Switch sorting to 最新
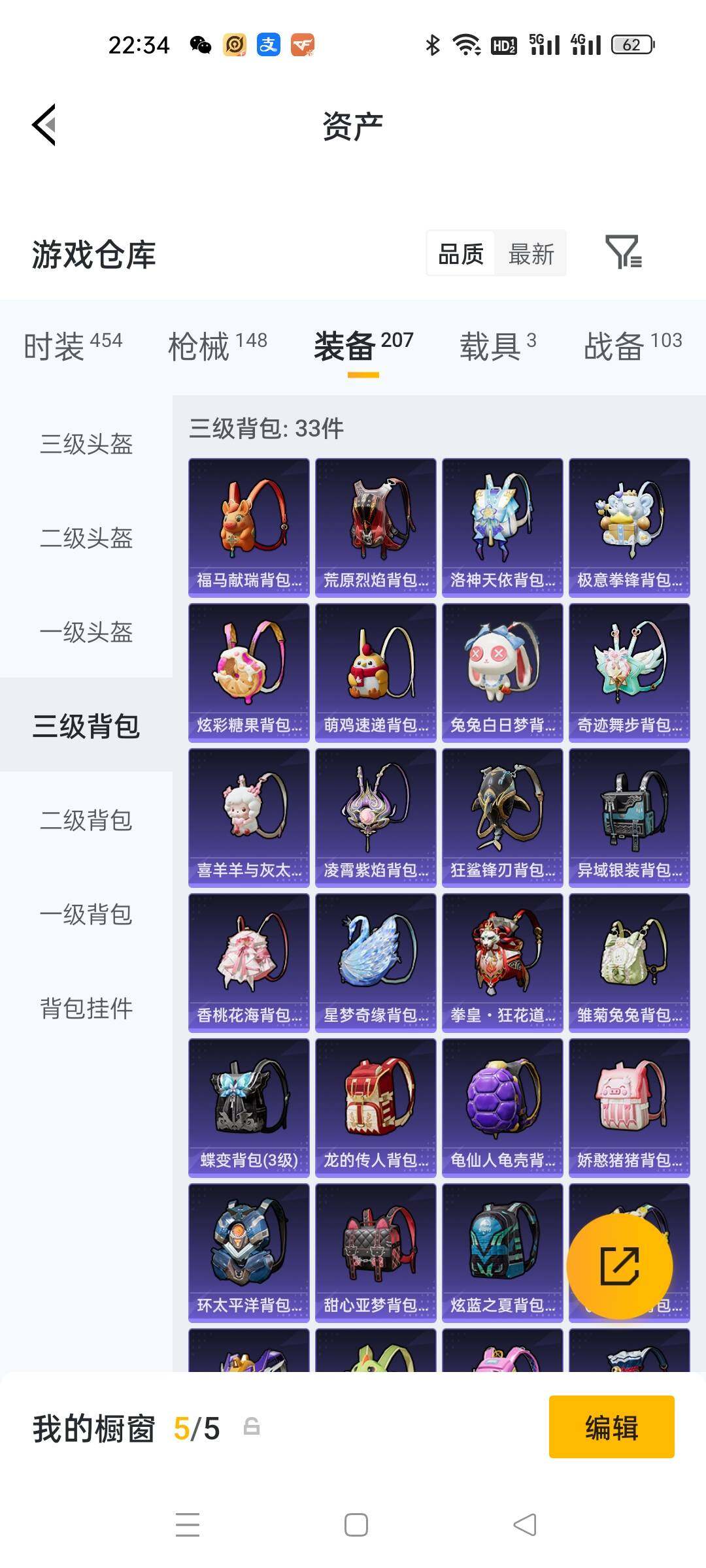706x1568 pixels. click(x=531, y=254)
